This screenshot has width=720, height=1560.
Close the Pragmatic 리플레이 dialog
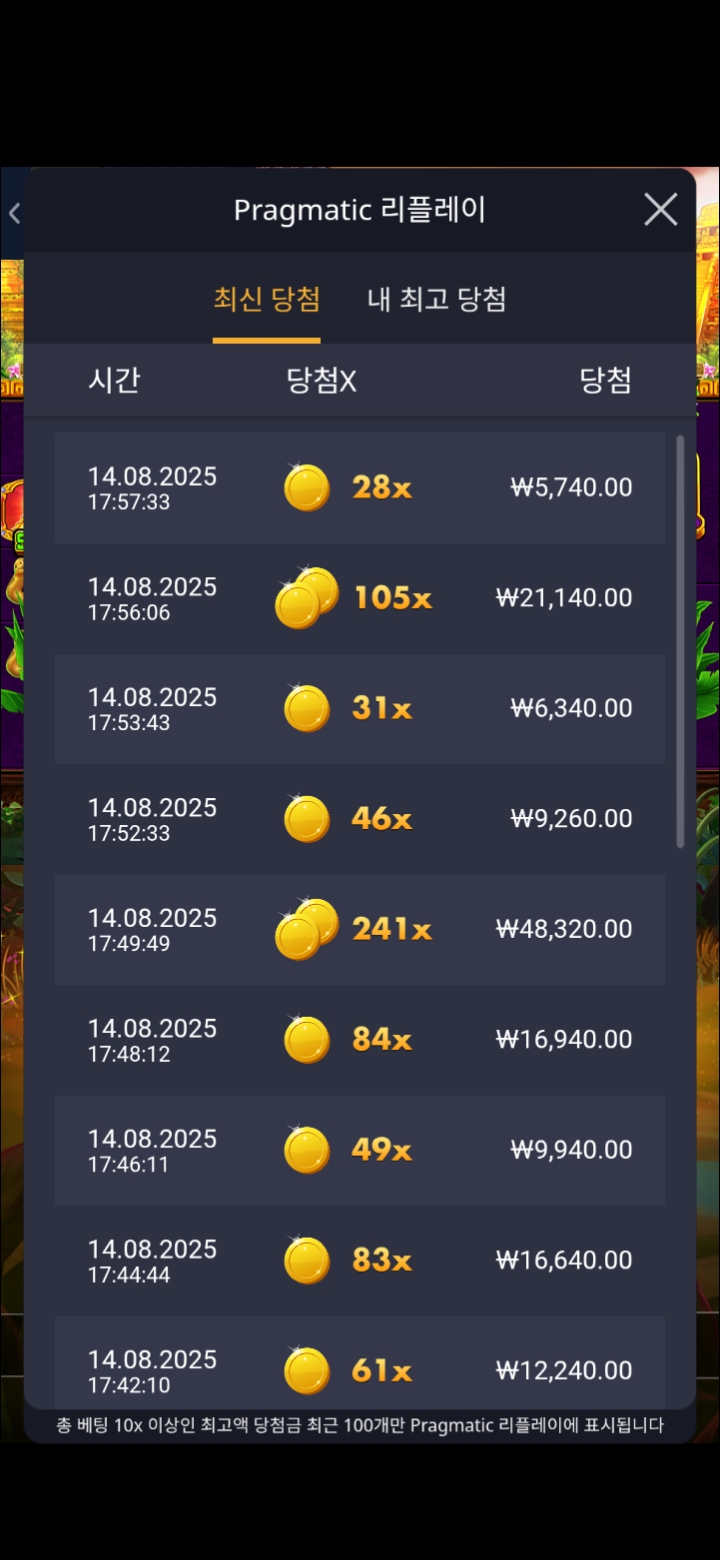(x=660, y=210)
